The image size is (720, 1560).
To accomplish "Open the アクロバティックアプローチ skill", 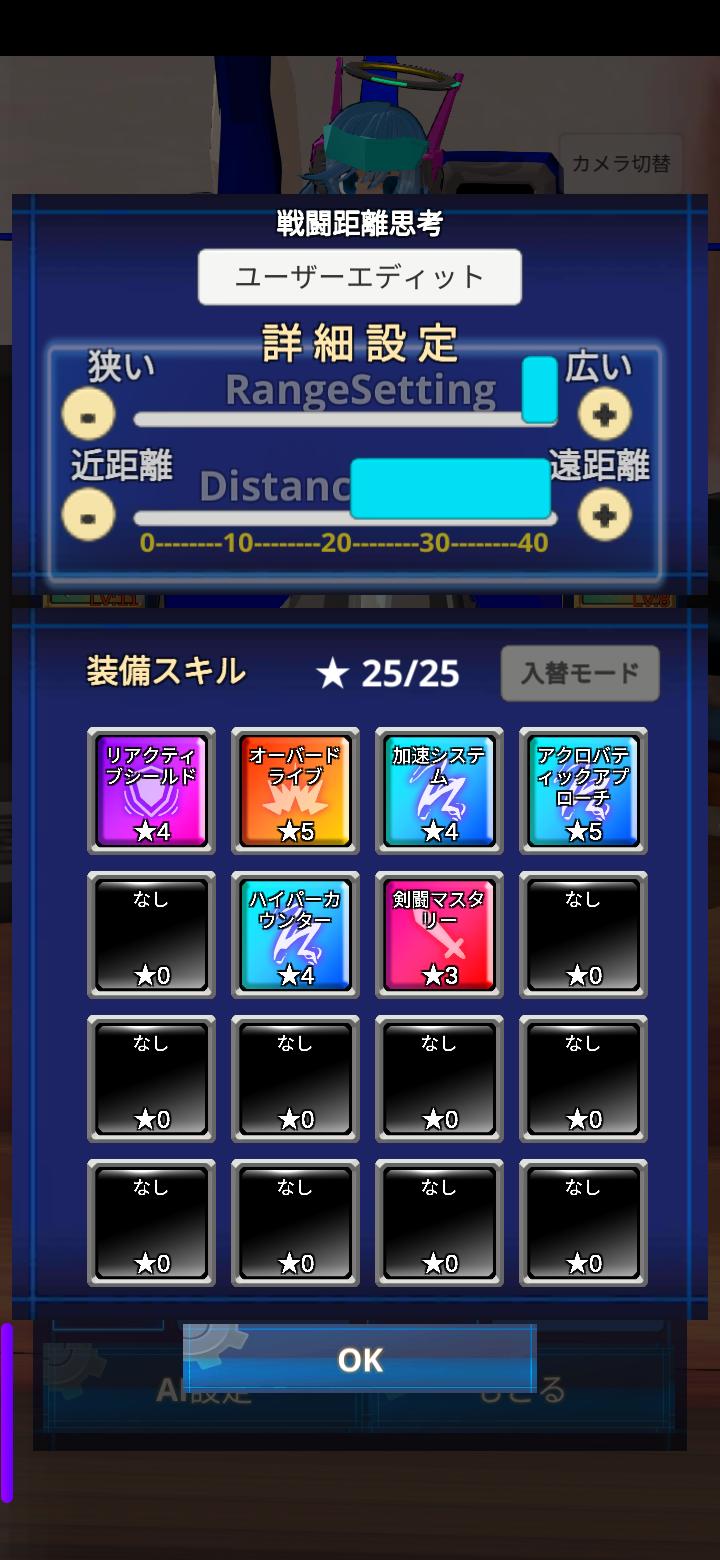I will (x=583, y=791).
